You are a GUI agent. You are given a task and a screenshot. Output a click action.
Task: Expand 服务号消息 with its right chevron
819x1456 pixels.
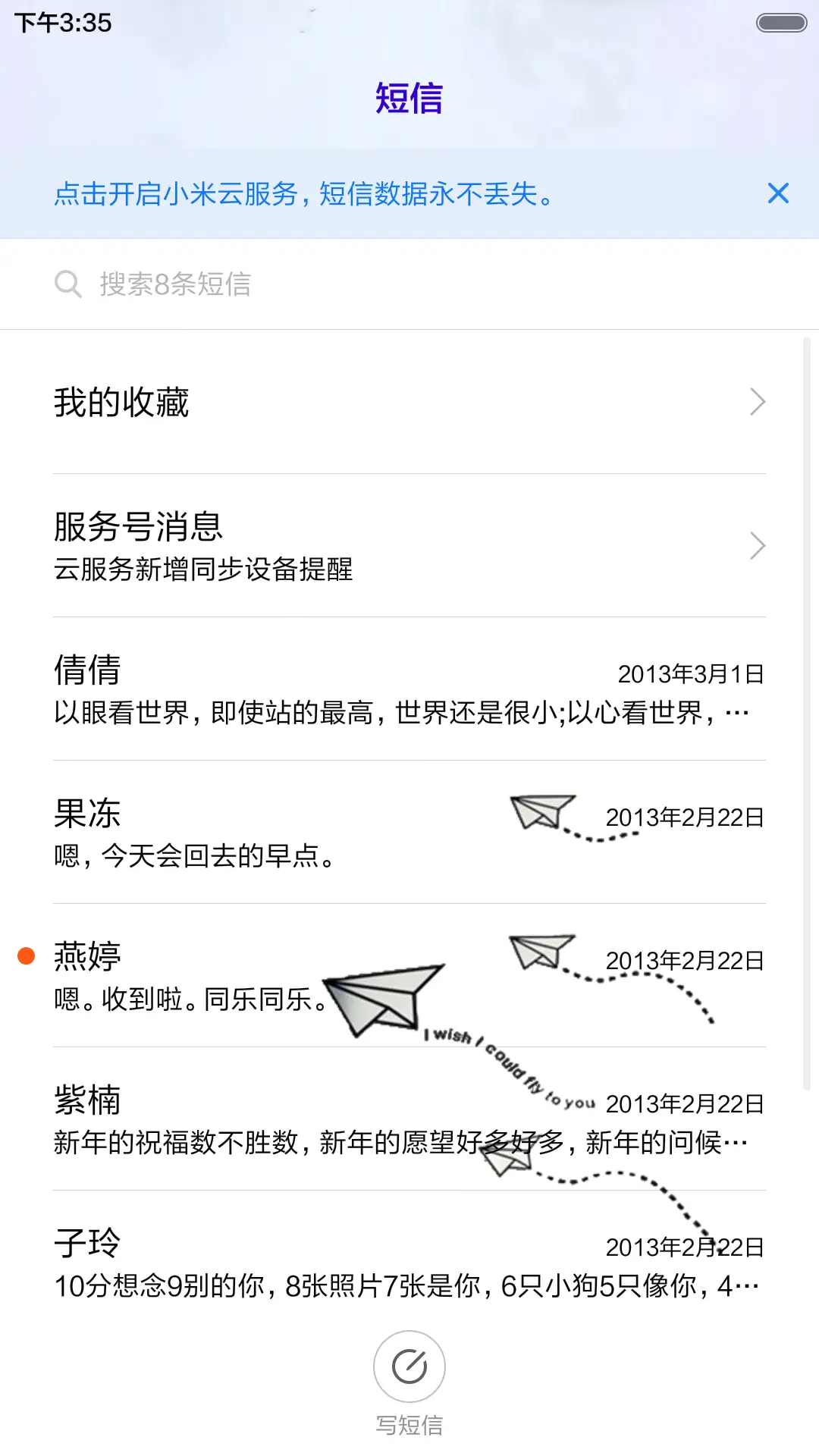coord(756,545)
